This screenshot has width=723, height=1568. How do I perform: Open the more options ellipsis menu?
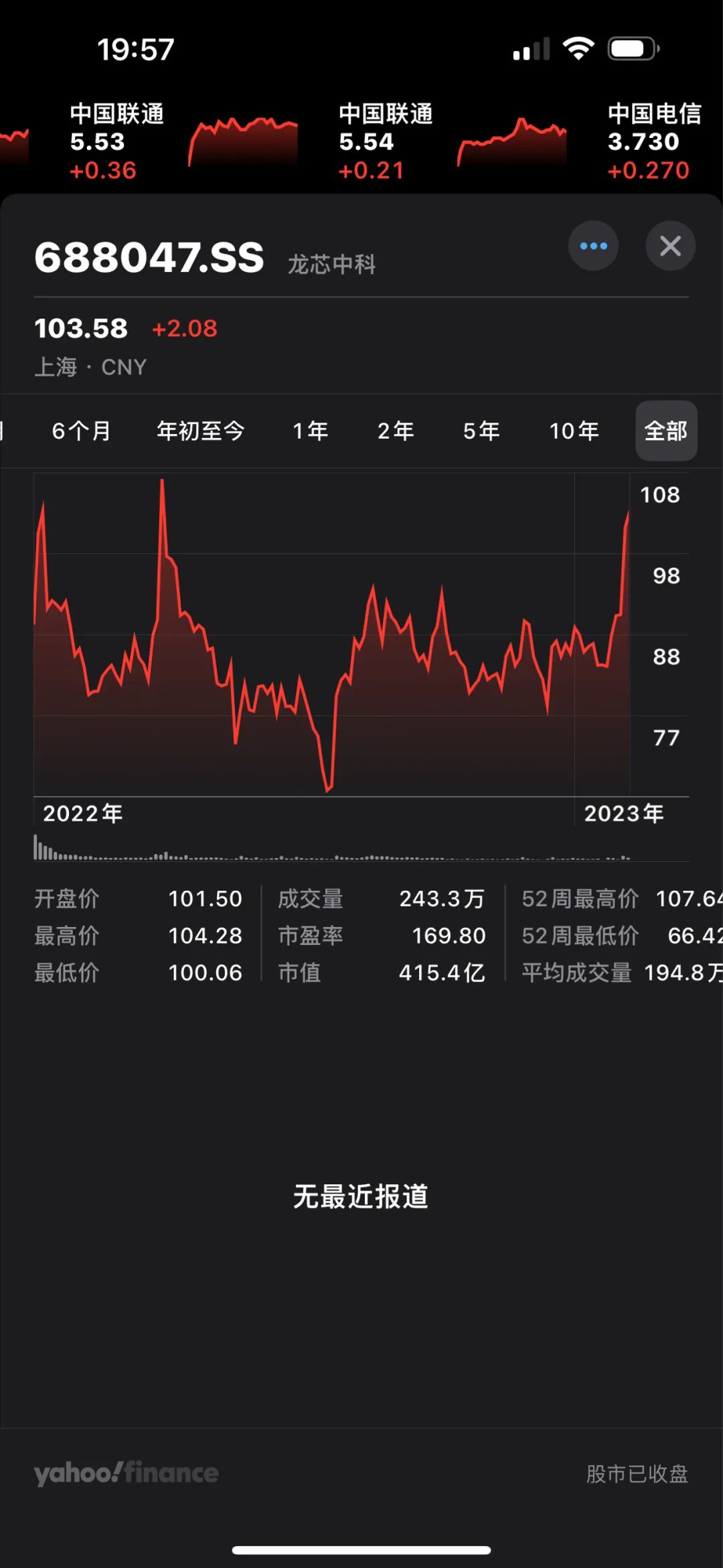tap(593, 246)
